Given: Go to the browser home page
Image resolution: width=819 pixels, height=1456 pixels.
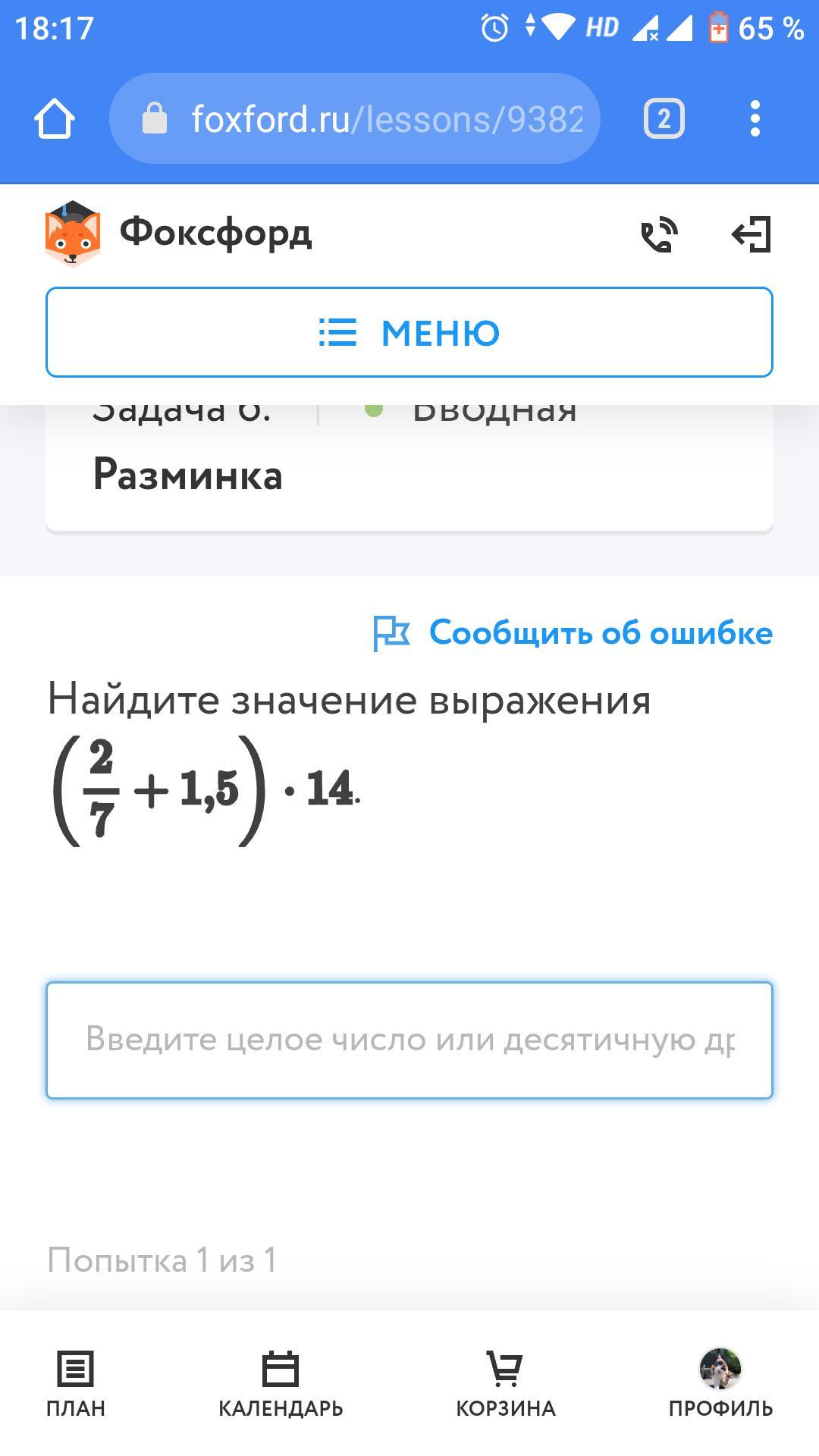Looking at the screenshot, I should 55,119.
